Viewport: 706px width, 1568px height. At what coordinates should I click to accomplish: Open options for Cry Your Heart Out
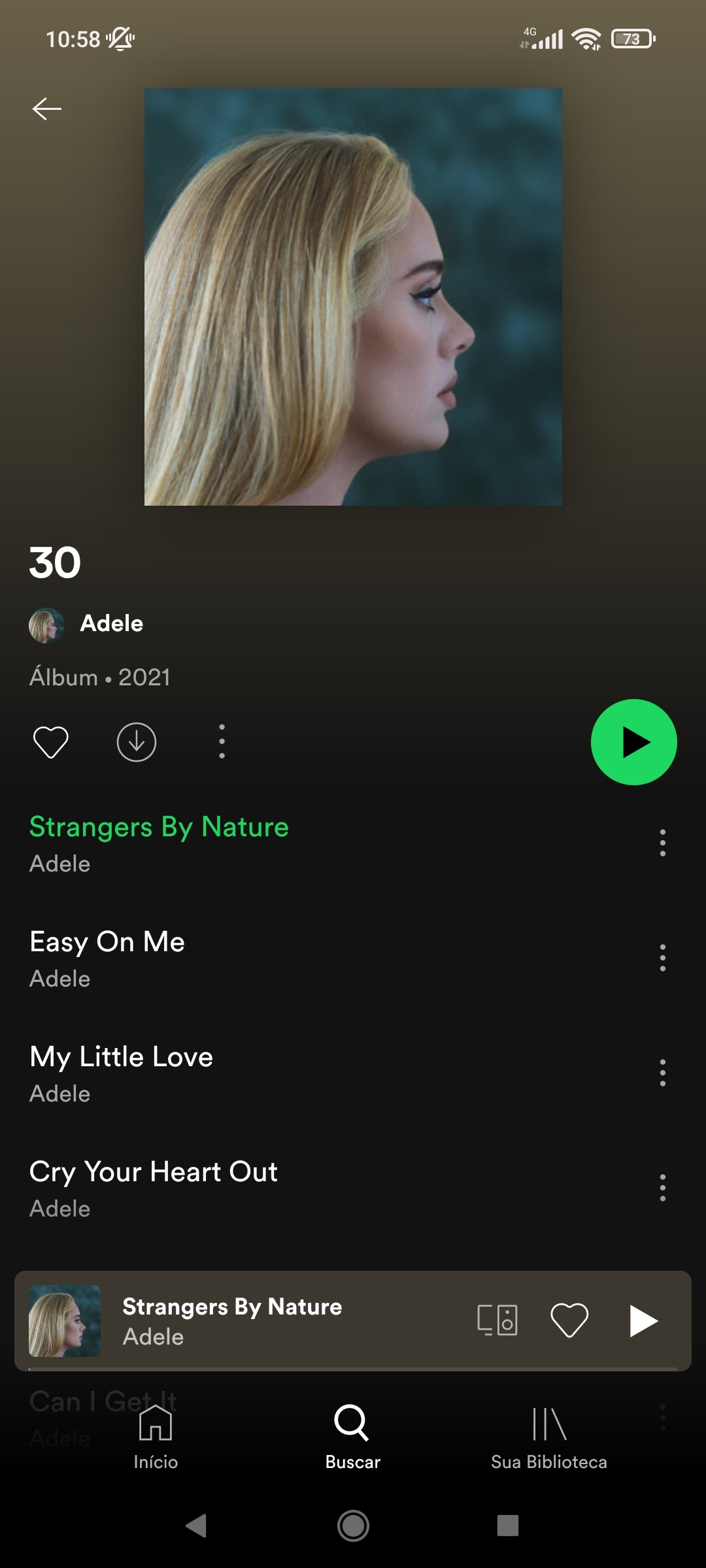pos(663,1188)
